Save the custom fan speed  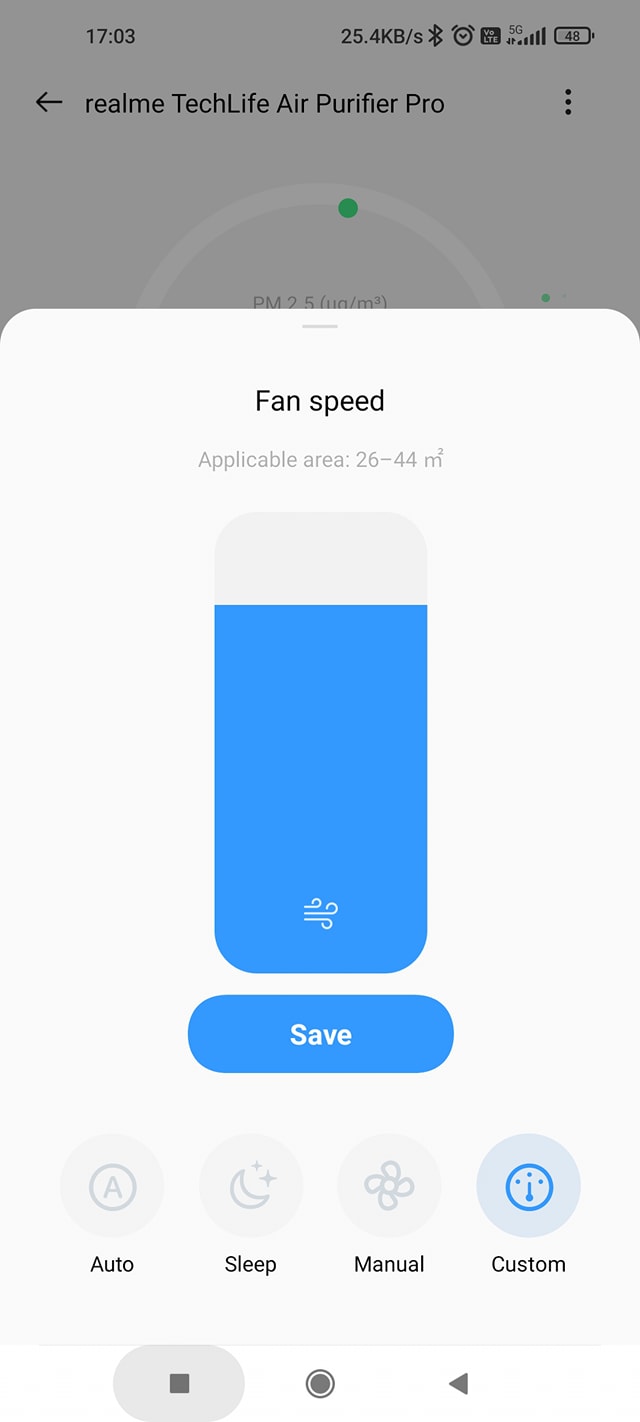pos(320,1034)
